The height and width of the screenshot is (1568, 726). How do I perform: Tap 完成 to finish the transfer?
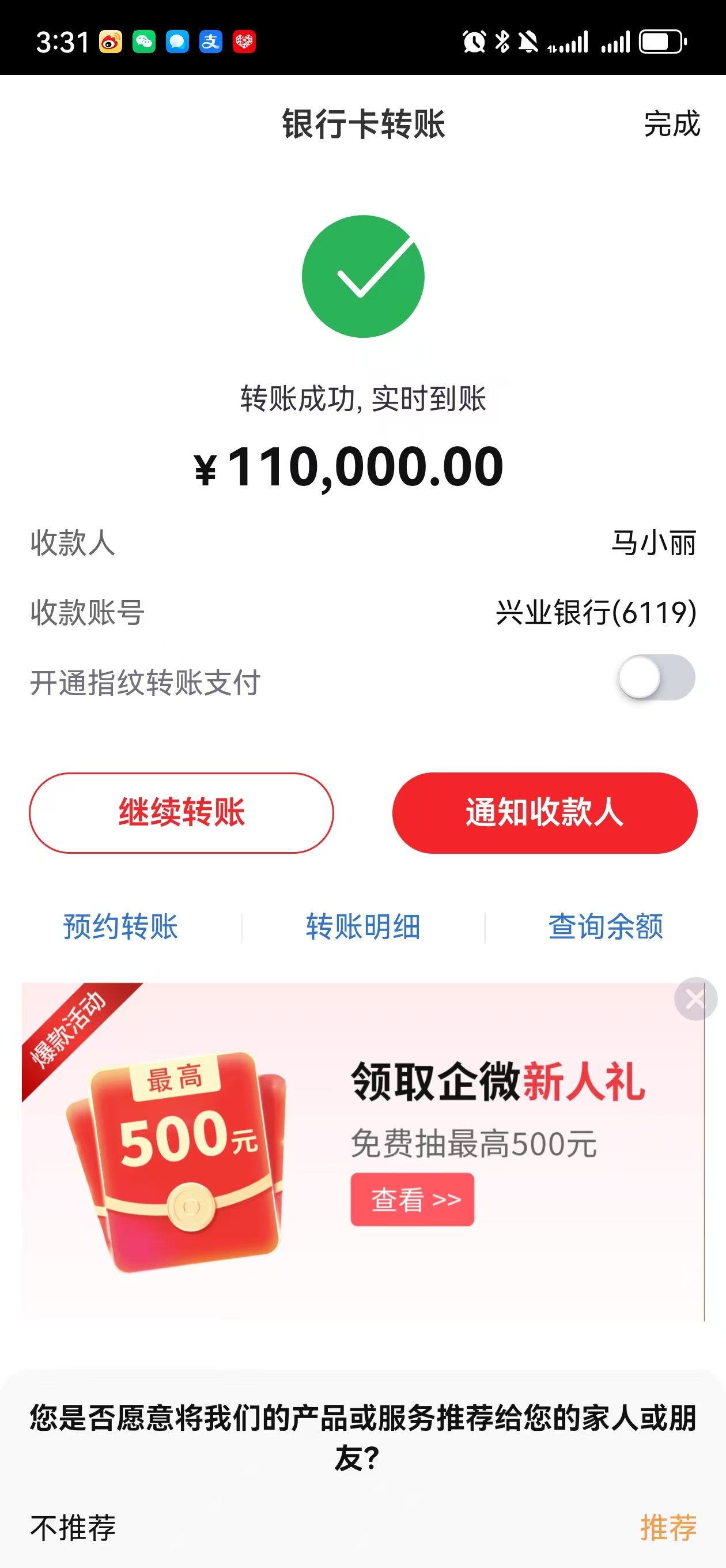coord(671,124)
